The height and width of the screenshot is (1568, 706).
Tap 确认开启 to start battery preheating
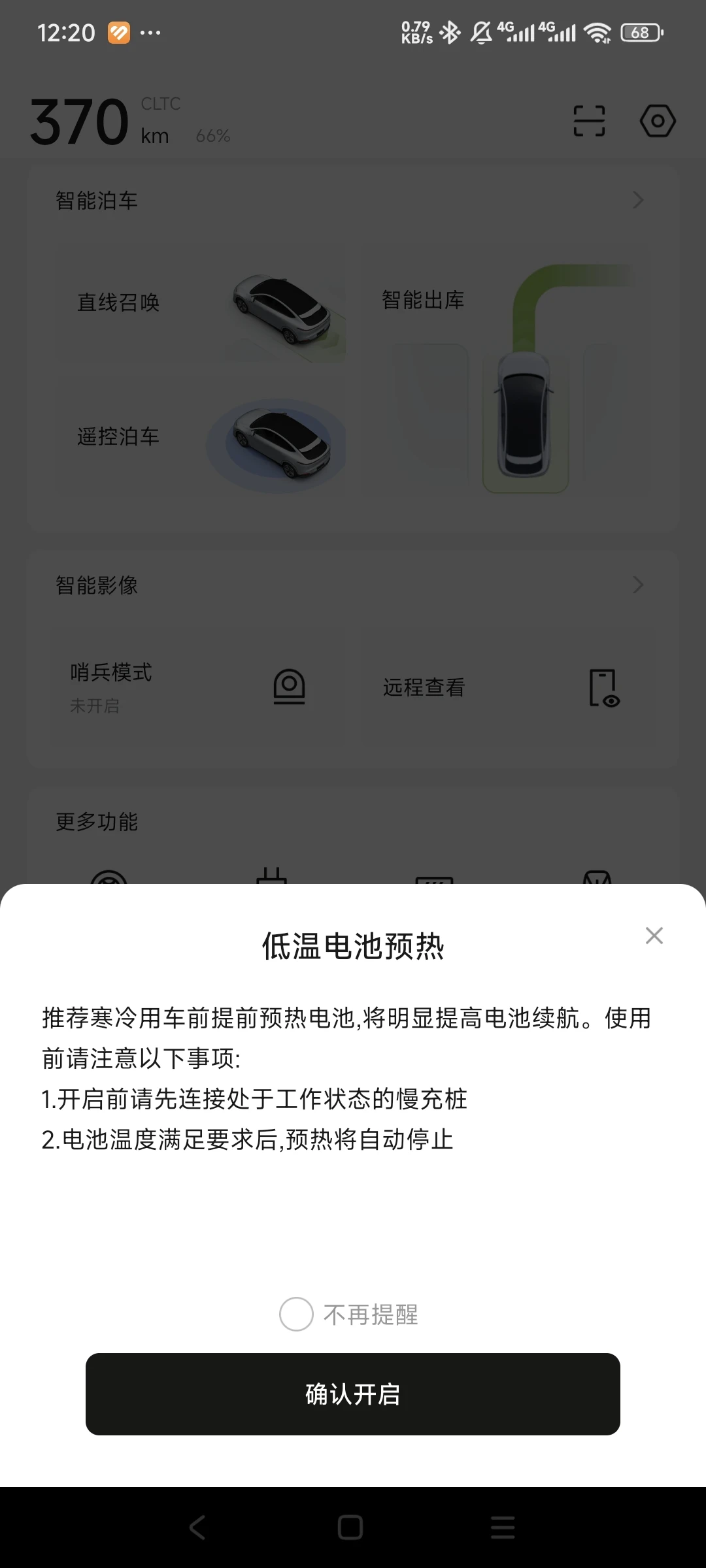353,1394
